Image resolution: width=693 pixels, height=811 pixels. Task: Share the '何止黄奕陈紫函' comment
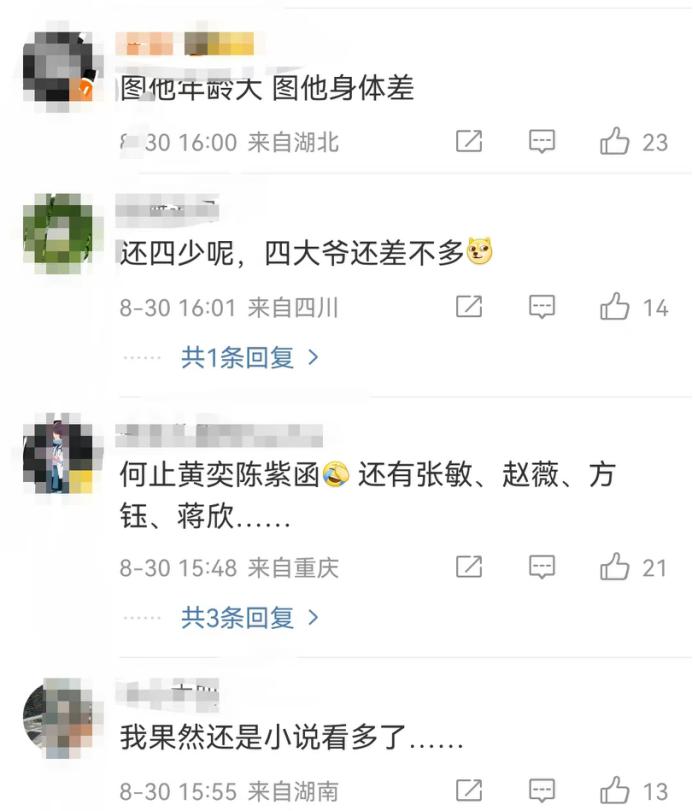click(x=469, y=568)
